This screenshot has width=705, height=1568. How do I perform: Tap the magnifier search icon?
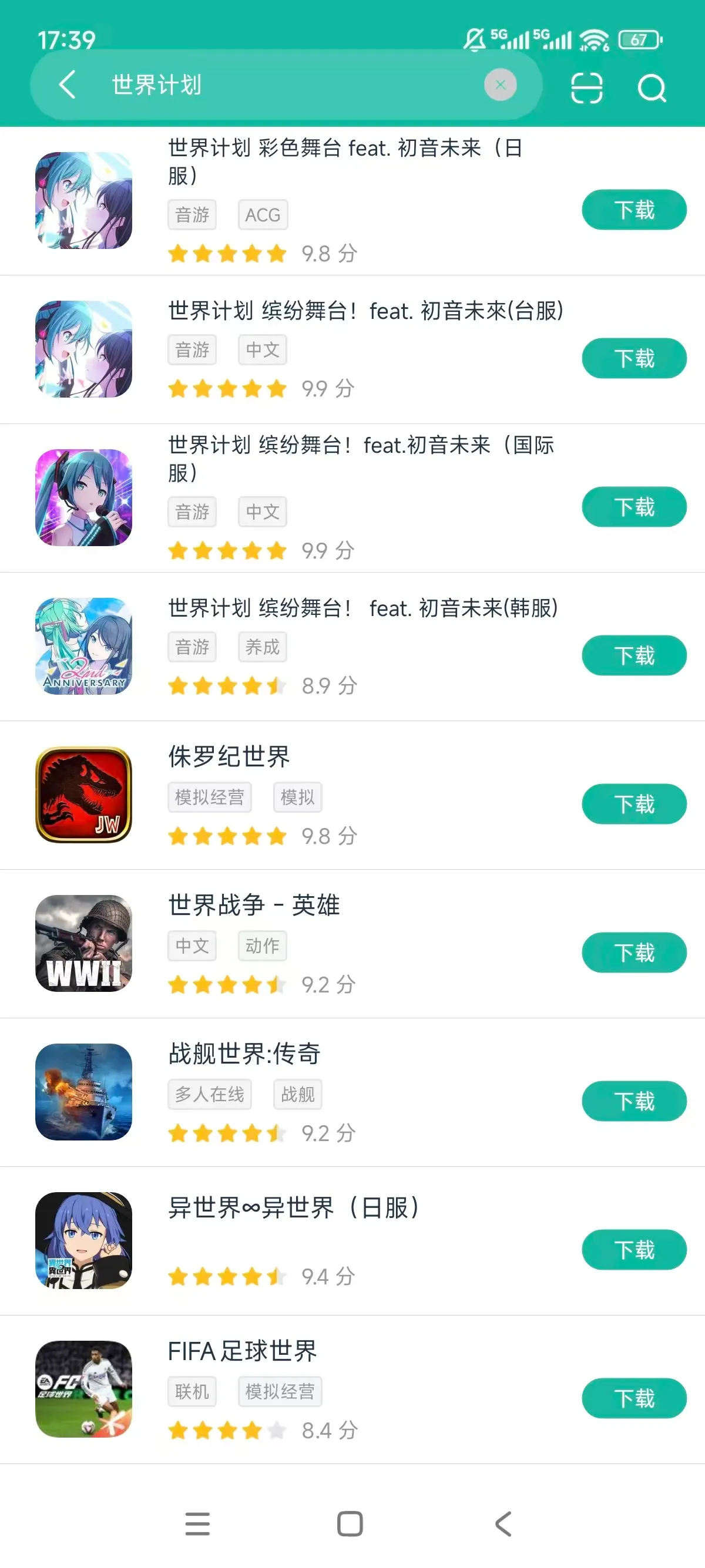[652, 88]
